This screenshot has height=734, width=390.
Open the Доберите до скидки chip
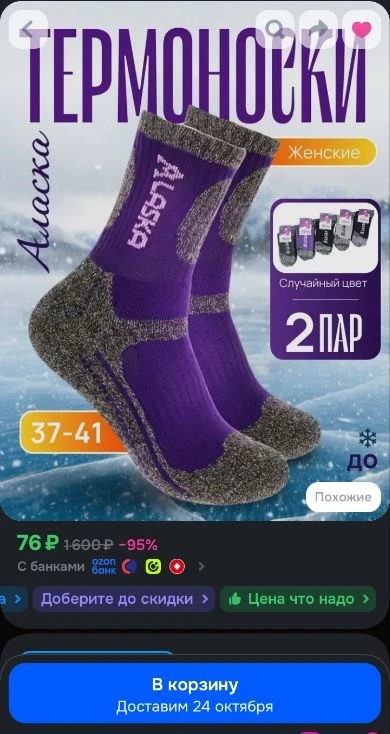[124, 599]
